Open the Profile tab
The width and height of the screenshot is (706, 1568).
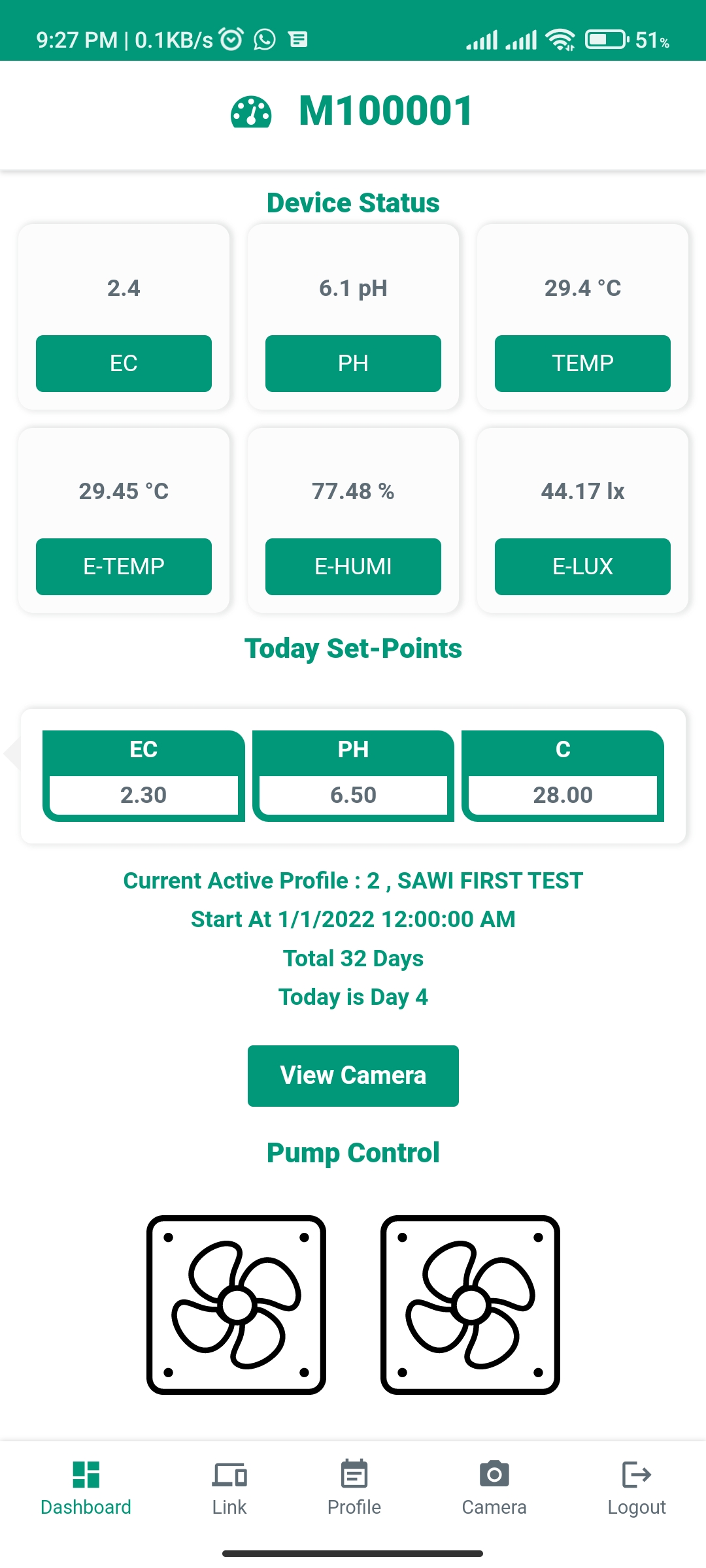point(354,1488)
